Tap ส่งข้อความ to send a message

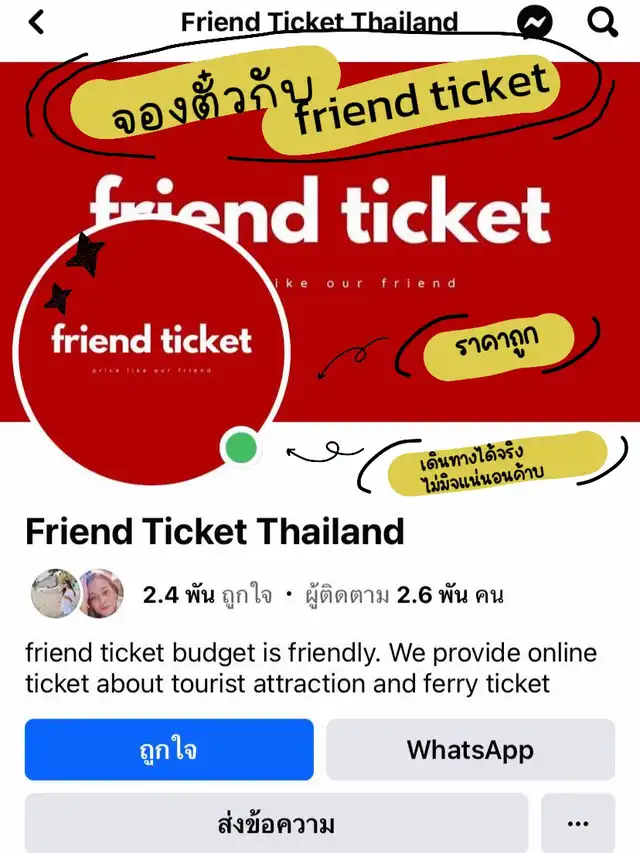(276, 824)
